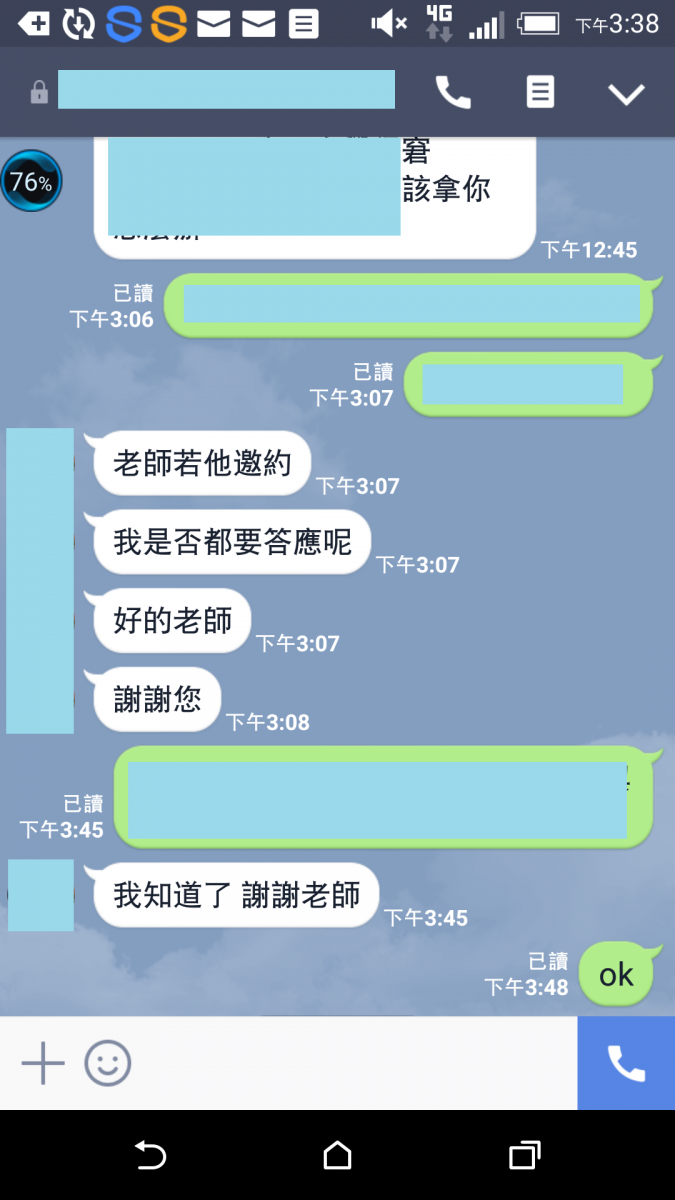Start a voice call from the header
Image resolution: width=675 pixels, height=1200 pixels.
tap(453, 93)
